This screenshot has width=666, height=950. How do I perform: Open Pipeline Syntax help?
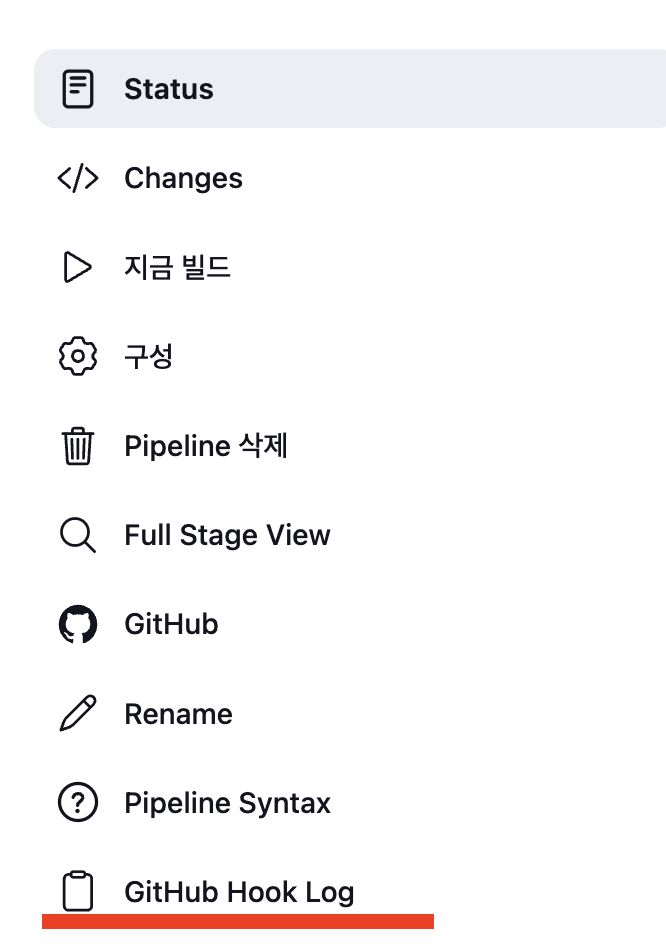click(x=227, y=803)
